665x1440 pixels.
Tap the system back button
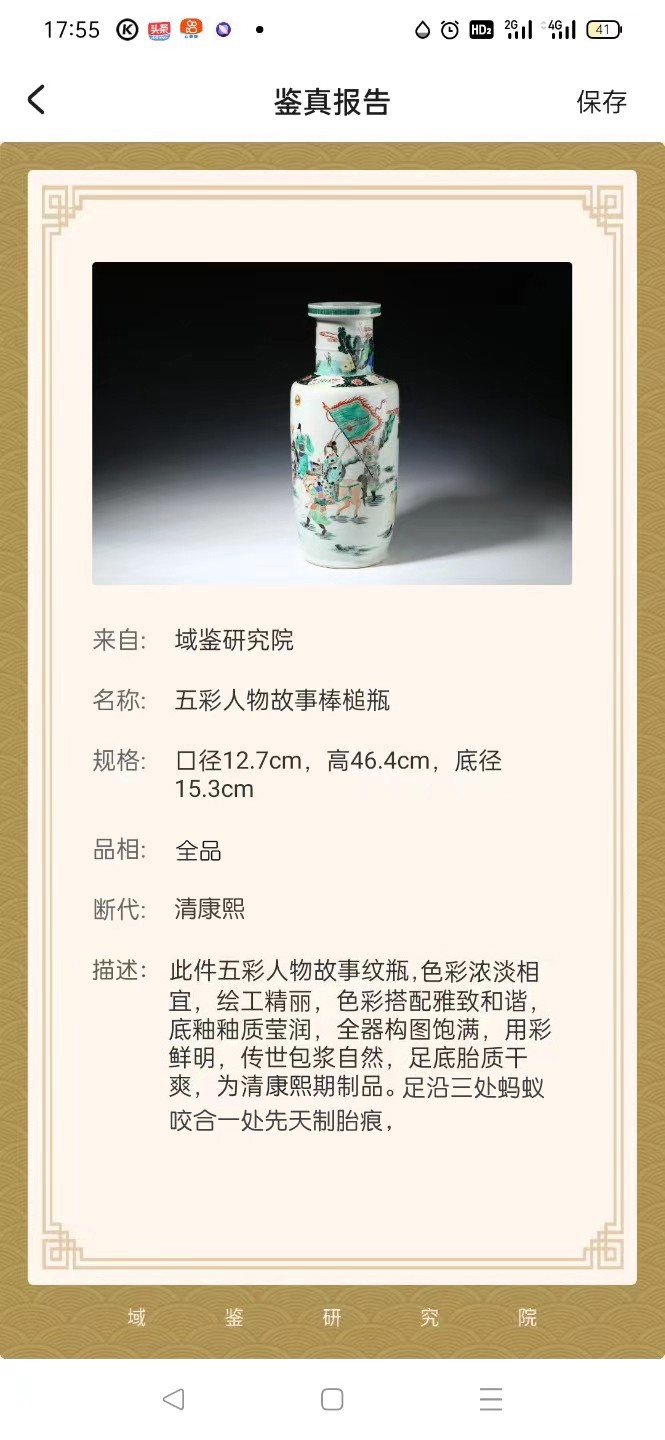(173, 1399)
